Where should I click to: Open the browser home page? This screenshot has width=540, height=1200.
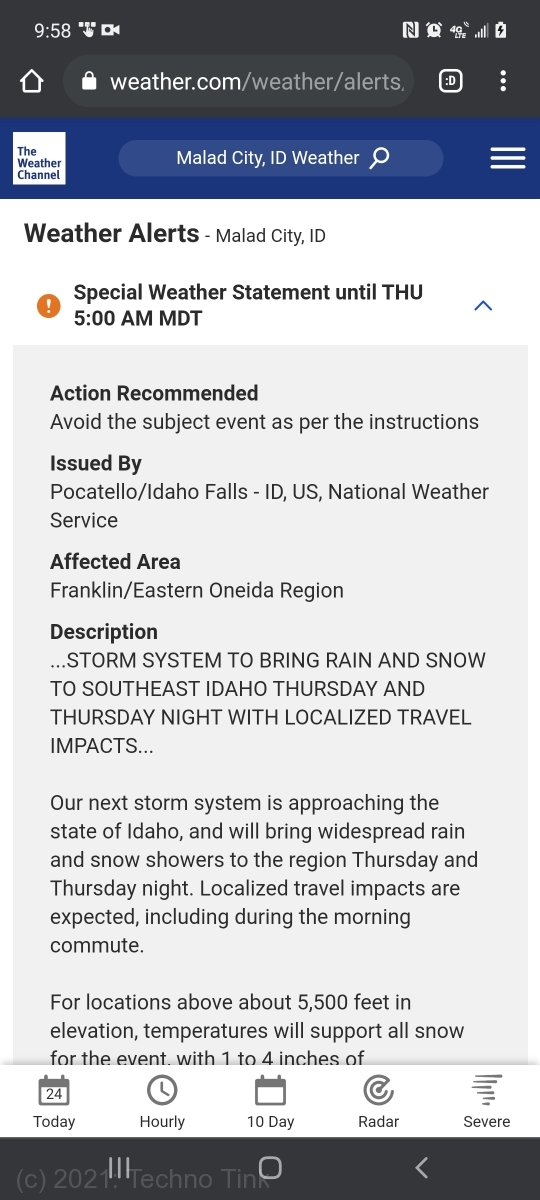(32, 82)
